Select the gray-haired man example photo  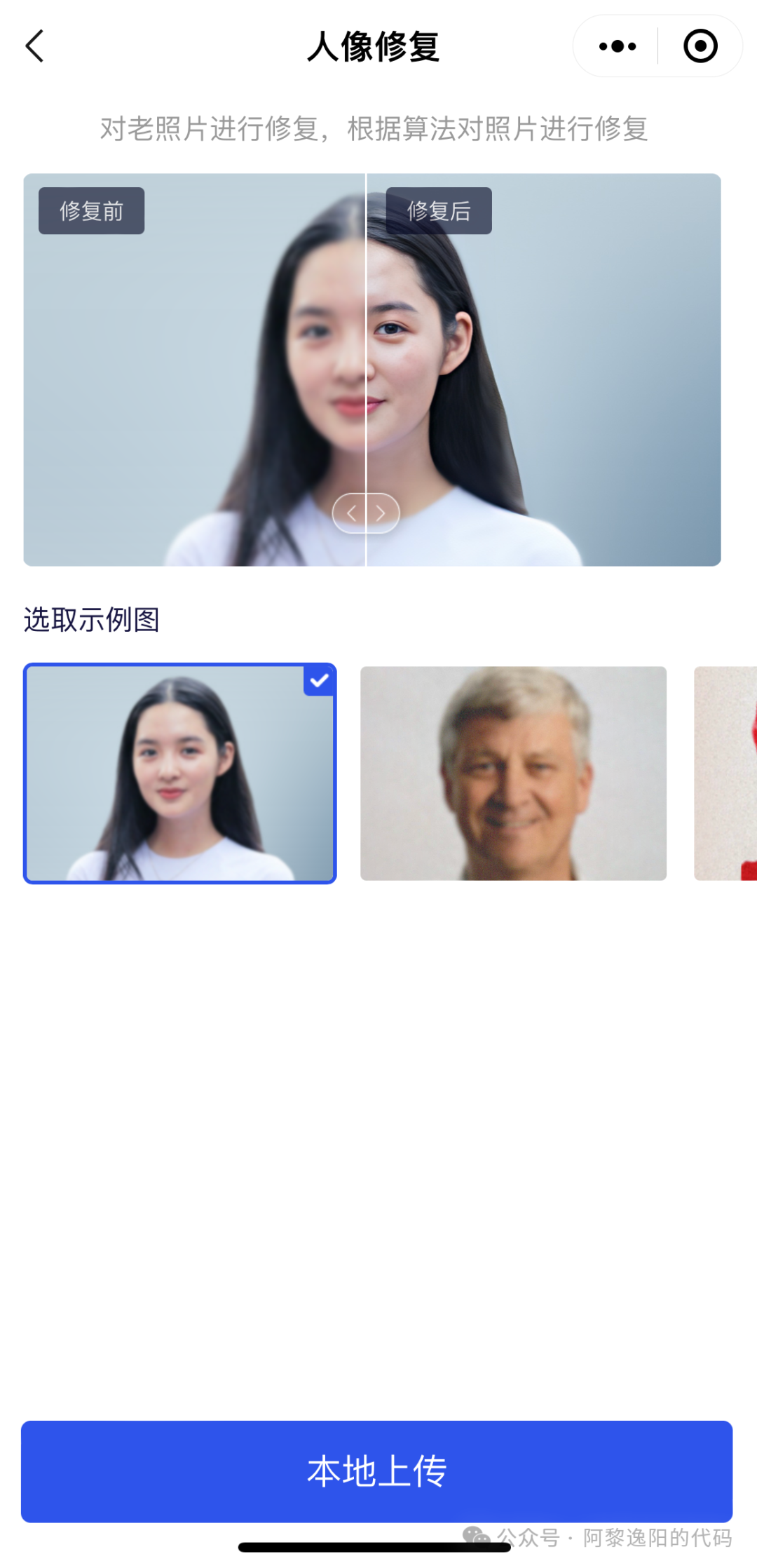click(x=513, y=773)
